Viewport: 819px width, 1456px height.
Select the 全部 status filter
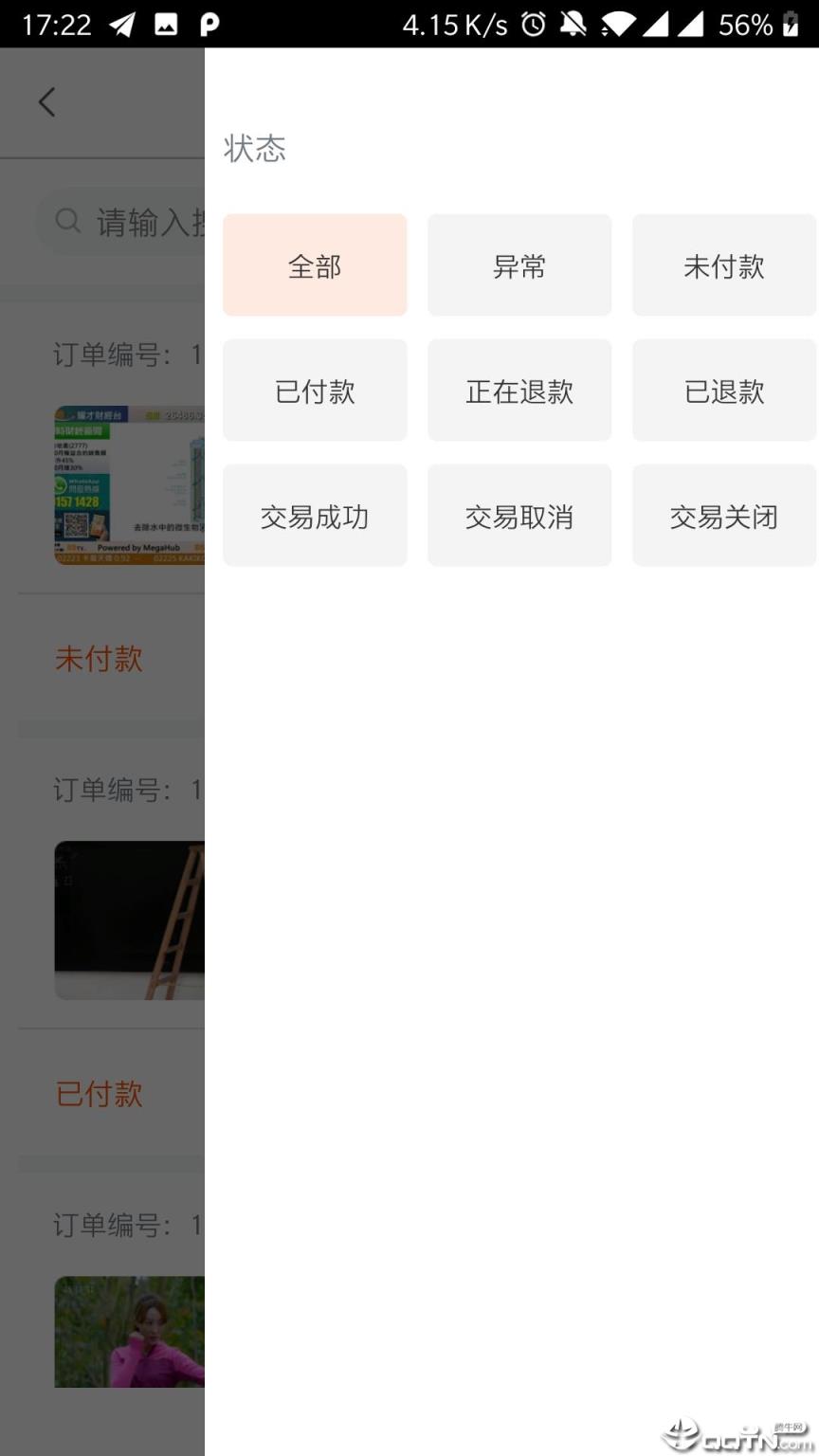(315, 265)
